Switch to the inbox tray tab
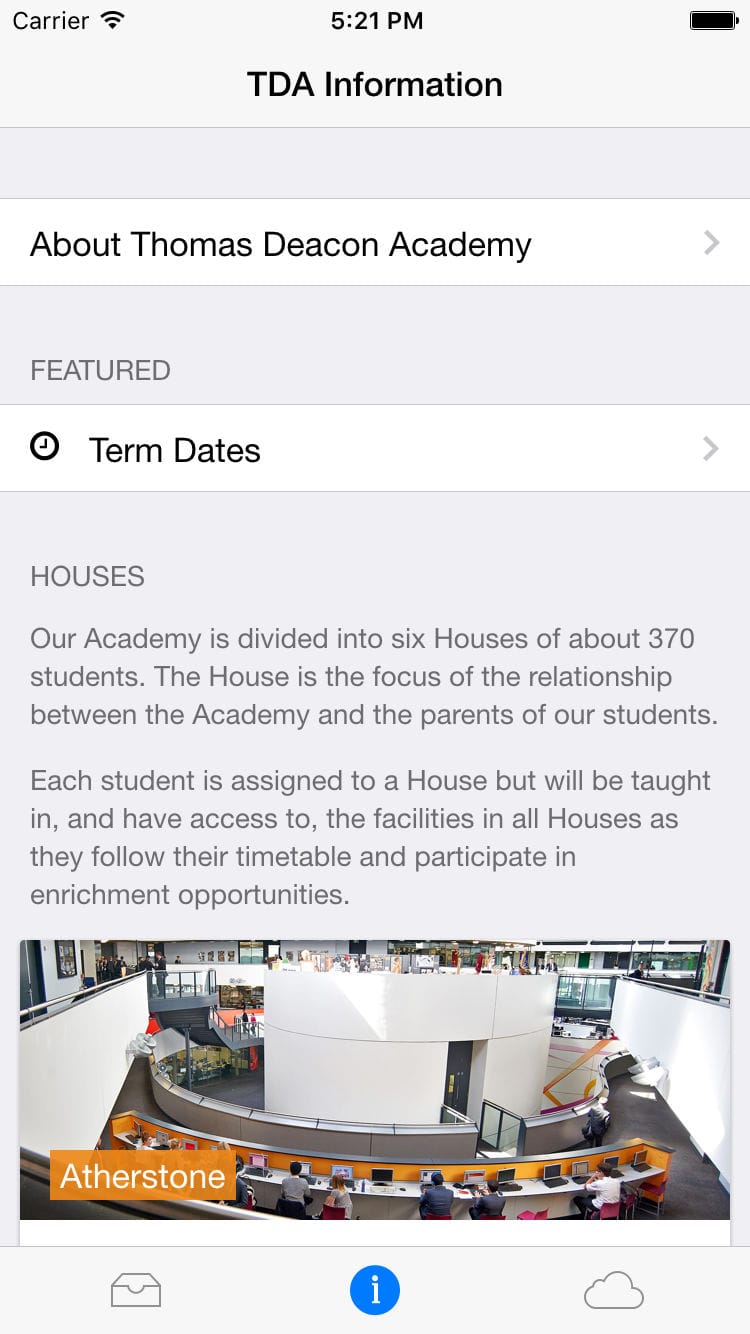750x1334 pixels. pyautogui.click(x=135, y=1291)
